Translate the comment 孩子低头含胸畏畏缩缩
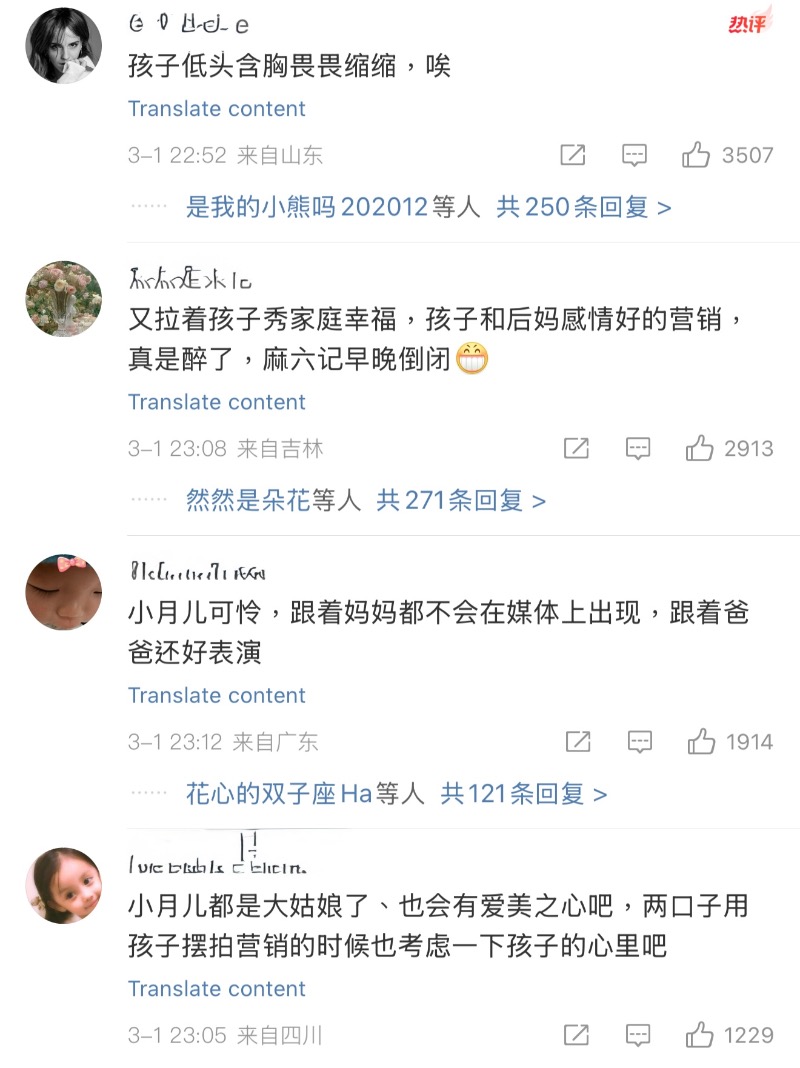The image size is (800, 1068). [x=216, y=108]
